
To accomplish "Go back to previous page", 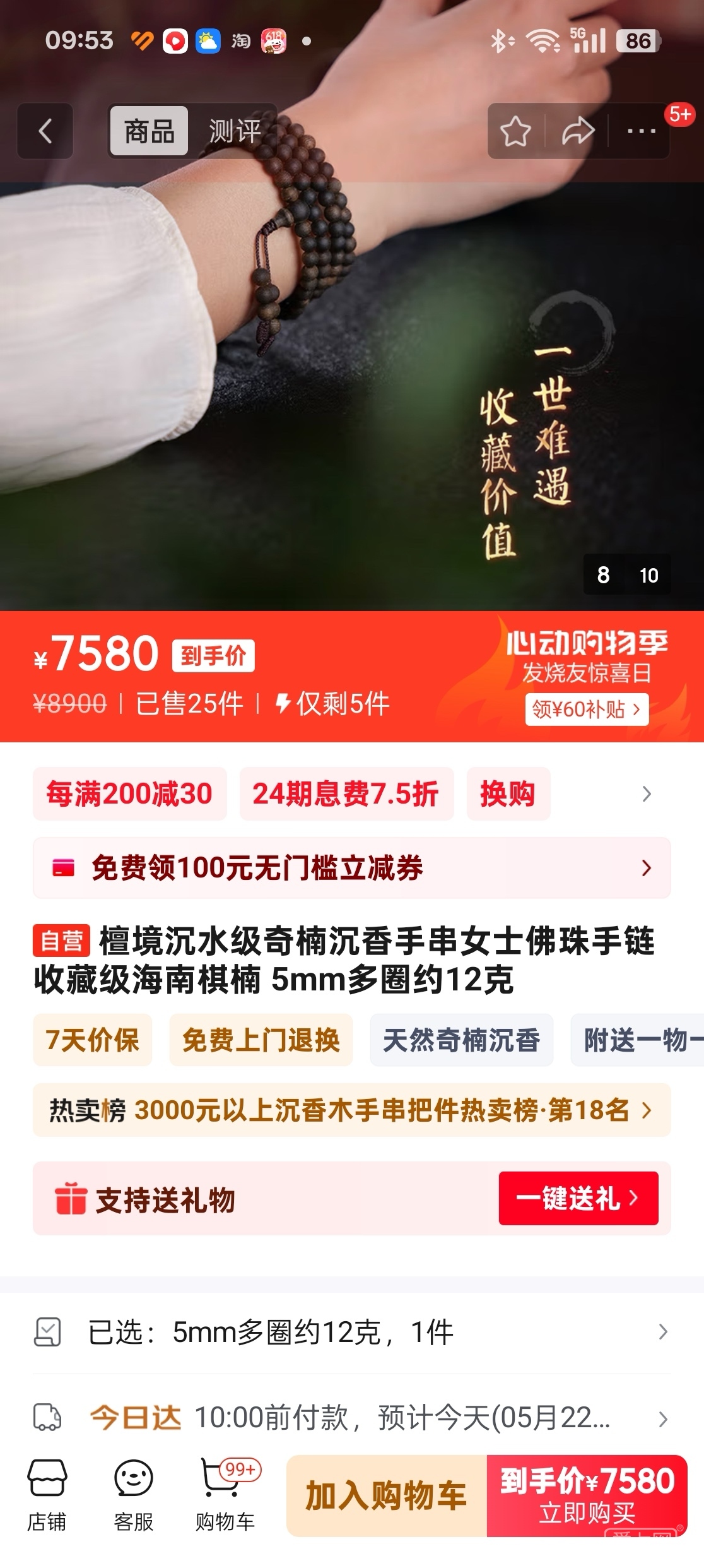I will (45, 131).
